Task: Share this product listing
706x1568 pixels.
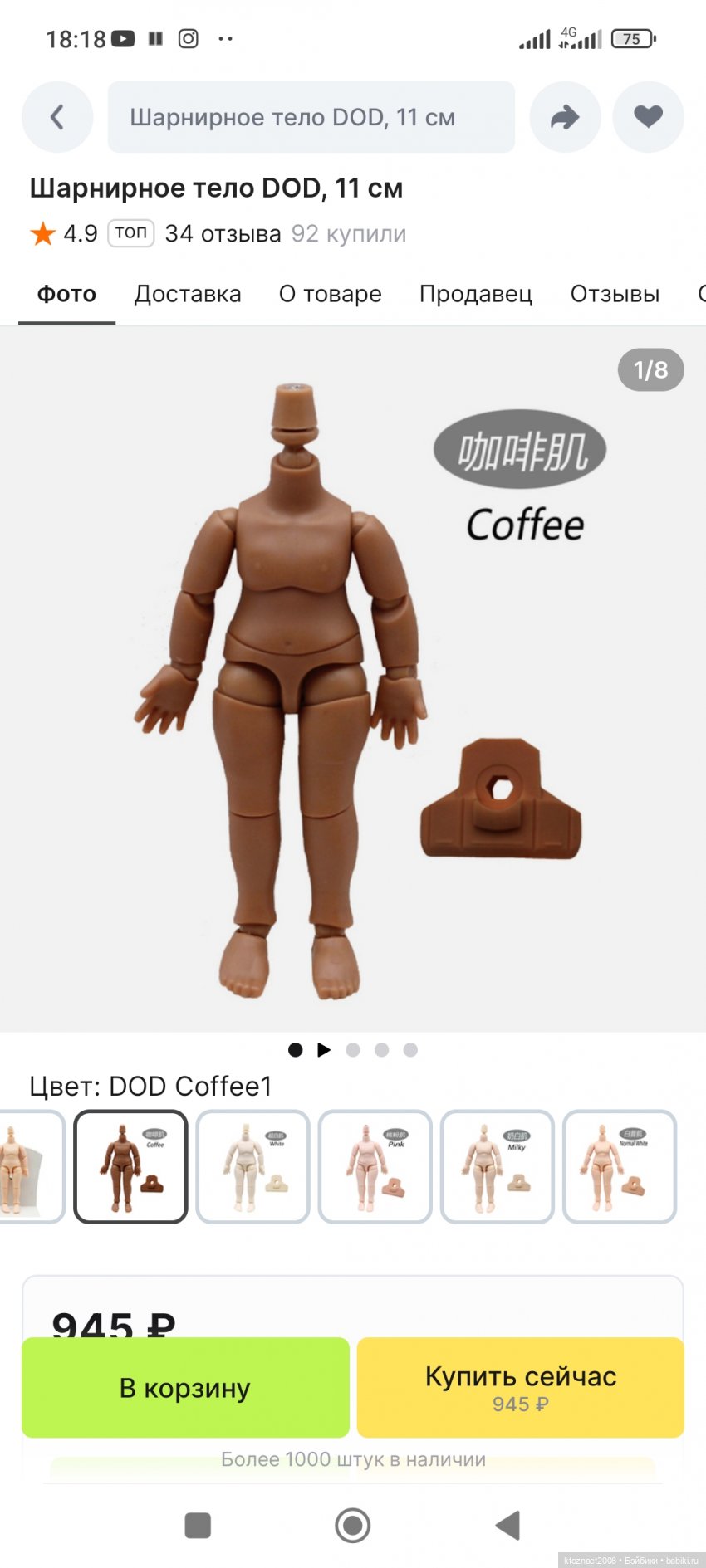Action: click(x=565, y=117)
